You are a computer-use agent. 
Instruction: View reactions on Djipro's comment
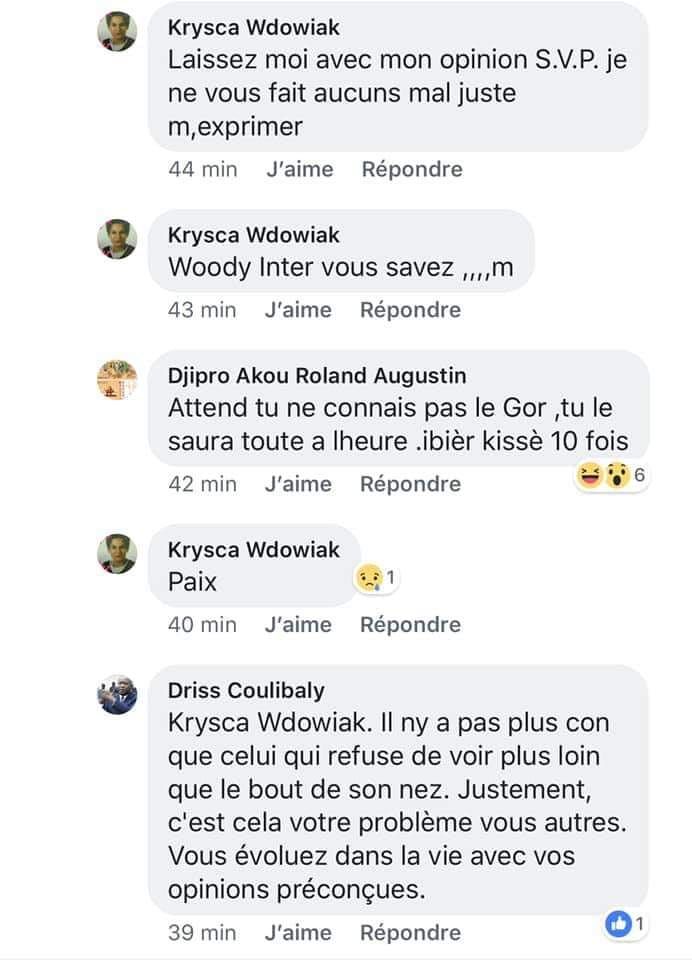(x=611, y=476)
